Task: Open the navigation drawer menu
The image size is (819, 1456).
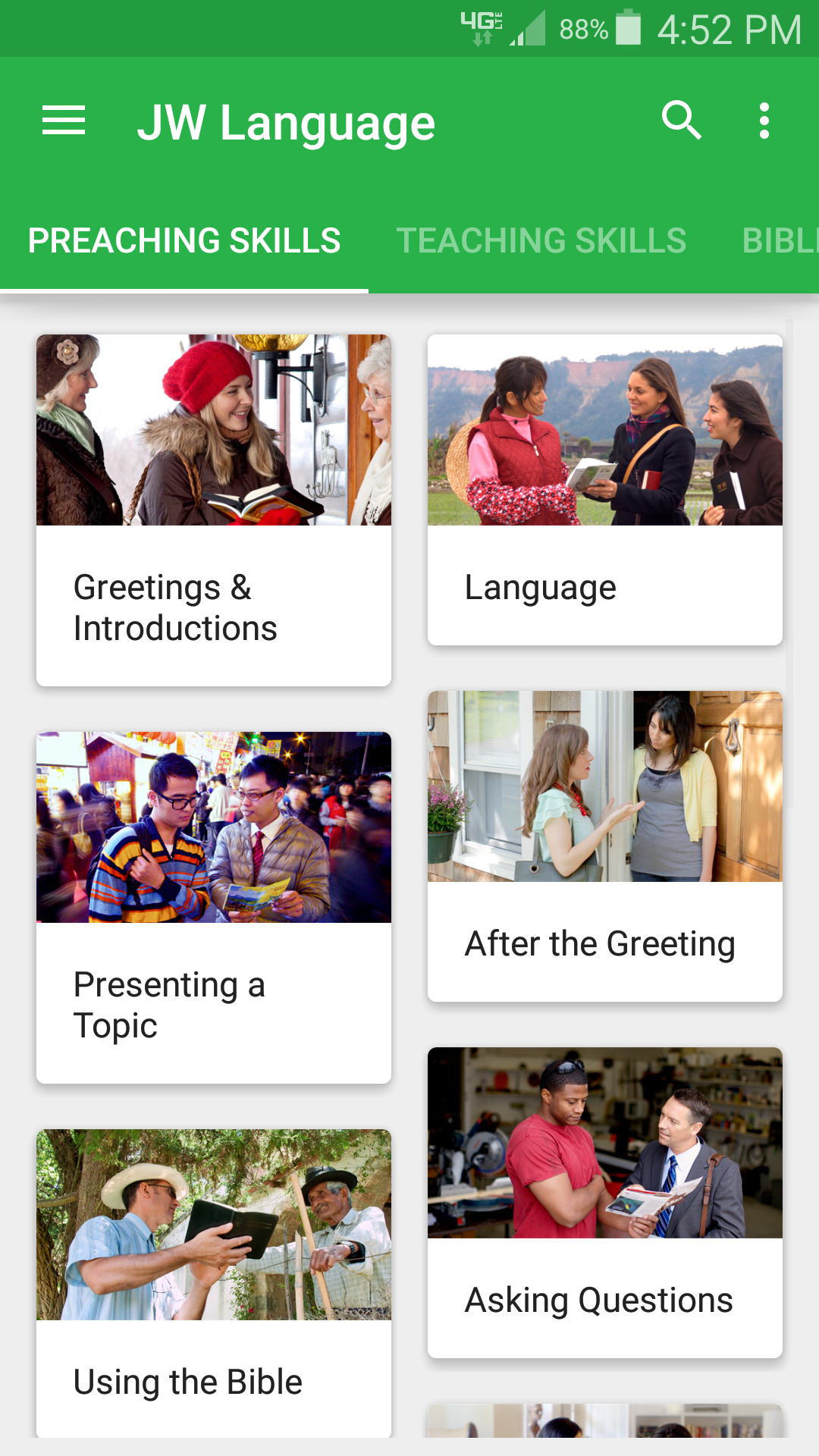Action: point(64,120)
